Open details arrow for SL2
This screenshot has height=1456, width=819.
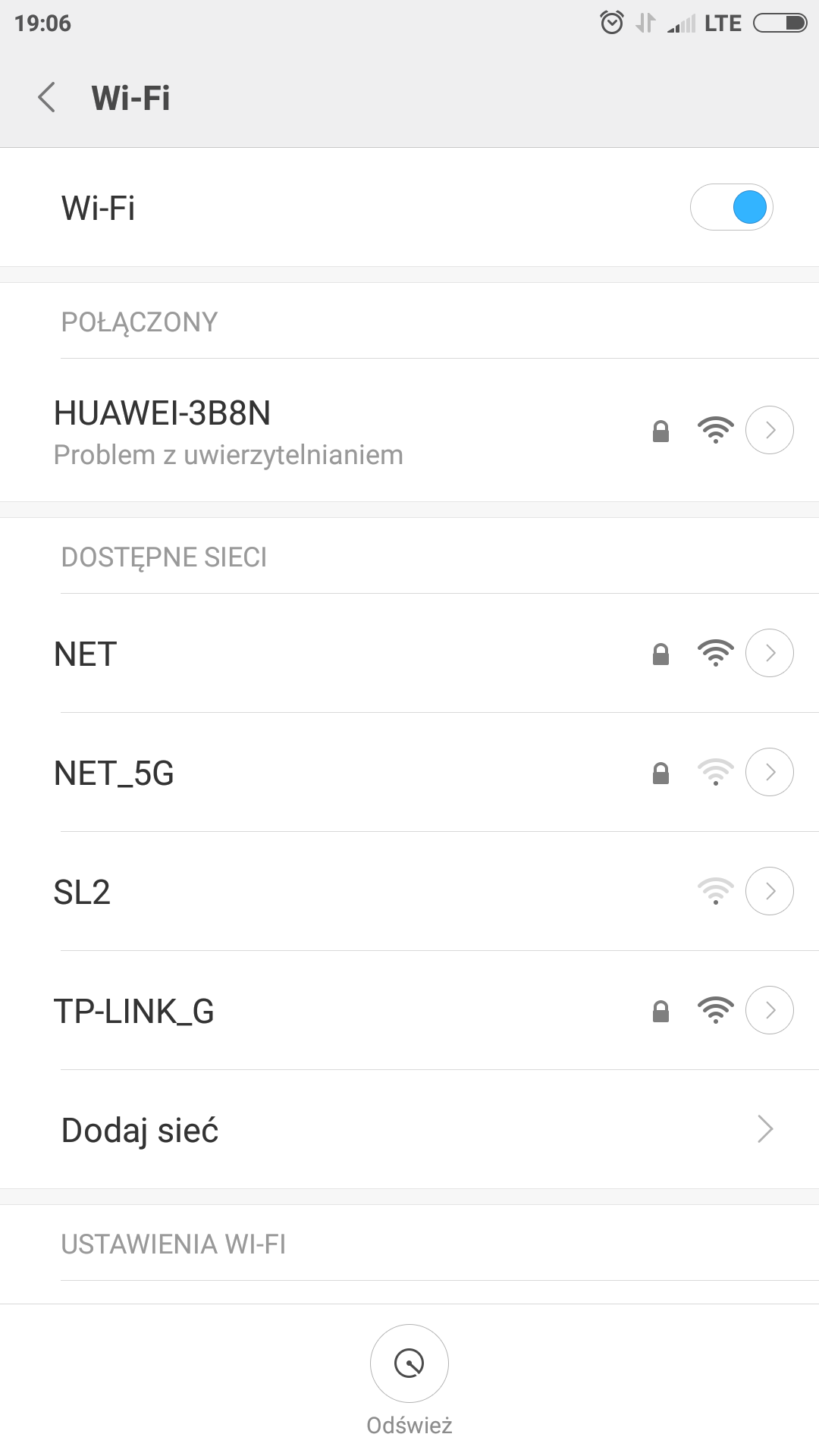(770, 891)
